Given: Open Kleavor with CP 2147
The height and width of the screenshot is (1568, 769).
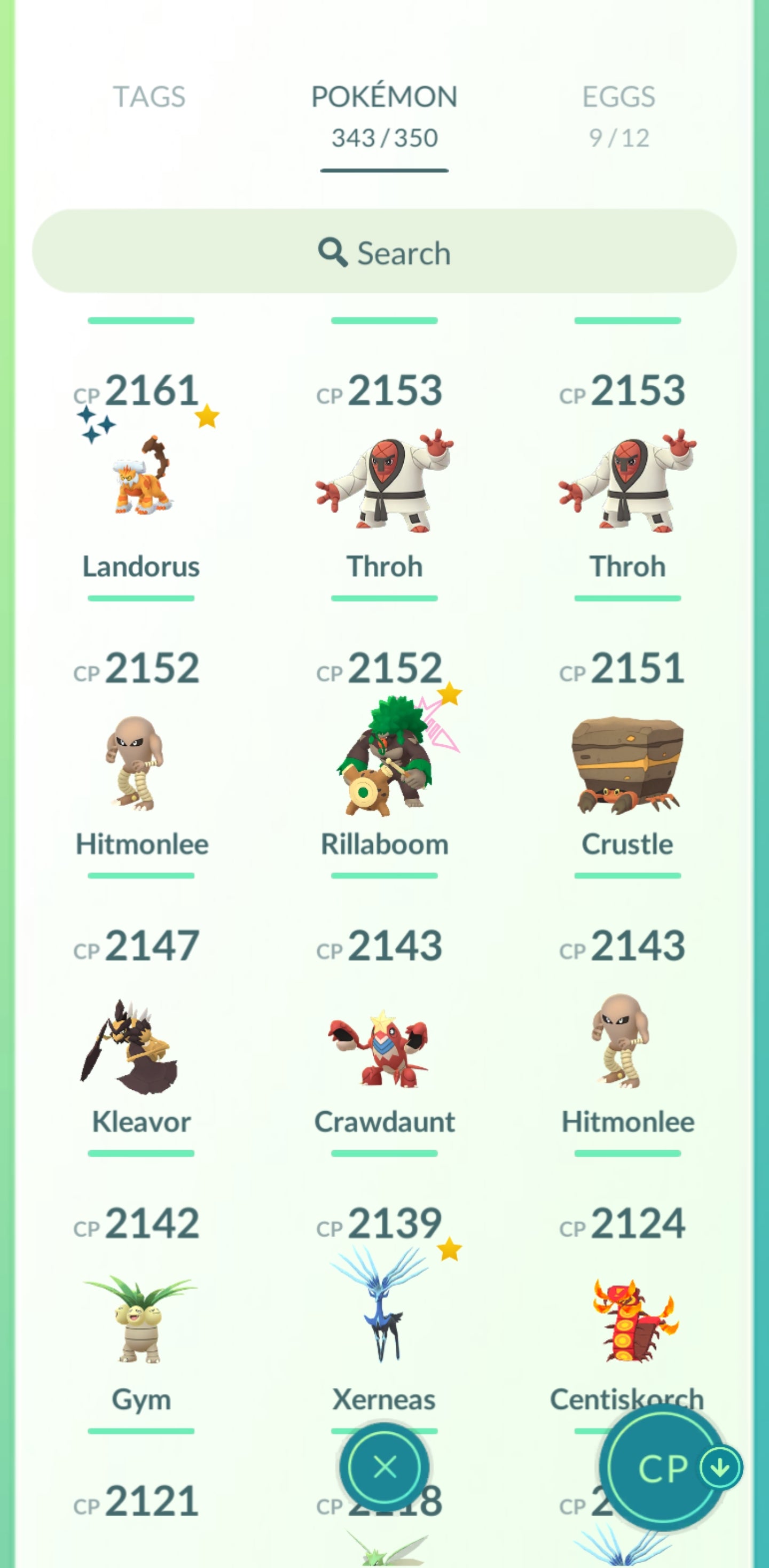Looking at the screenshot, I should point(141,1044).
